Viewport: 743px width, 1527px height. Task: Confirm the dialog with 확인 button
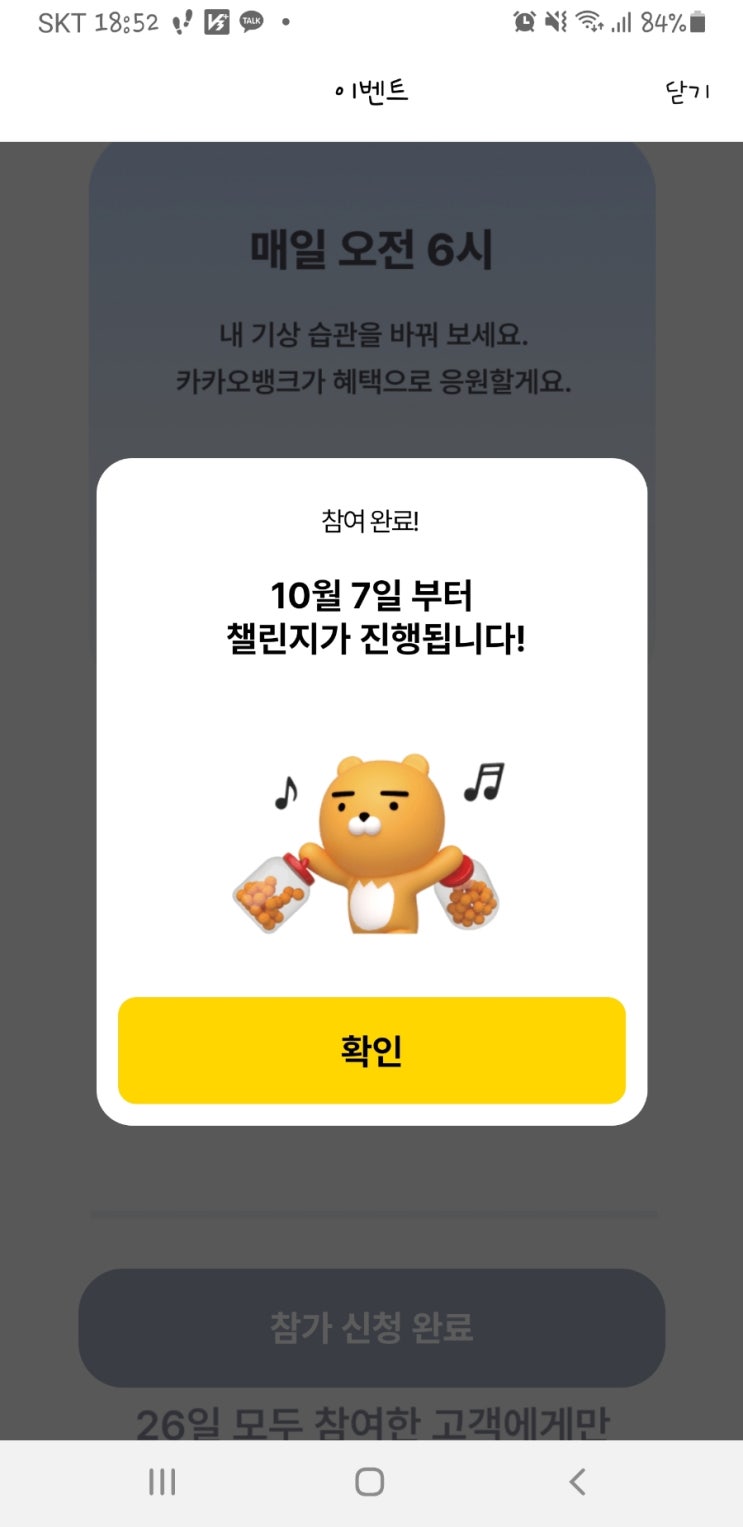371,1050
